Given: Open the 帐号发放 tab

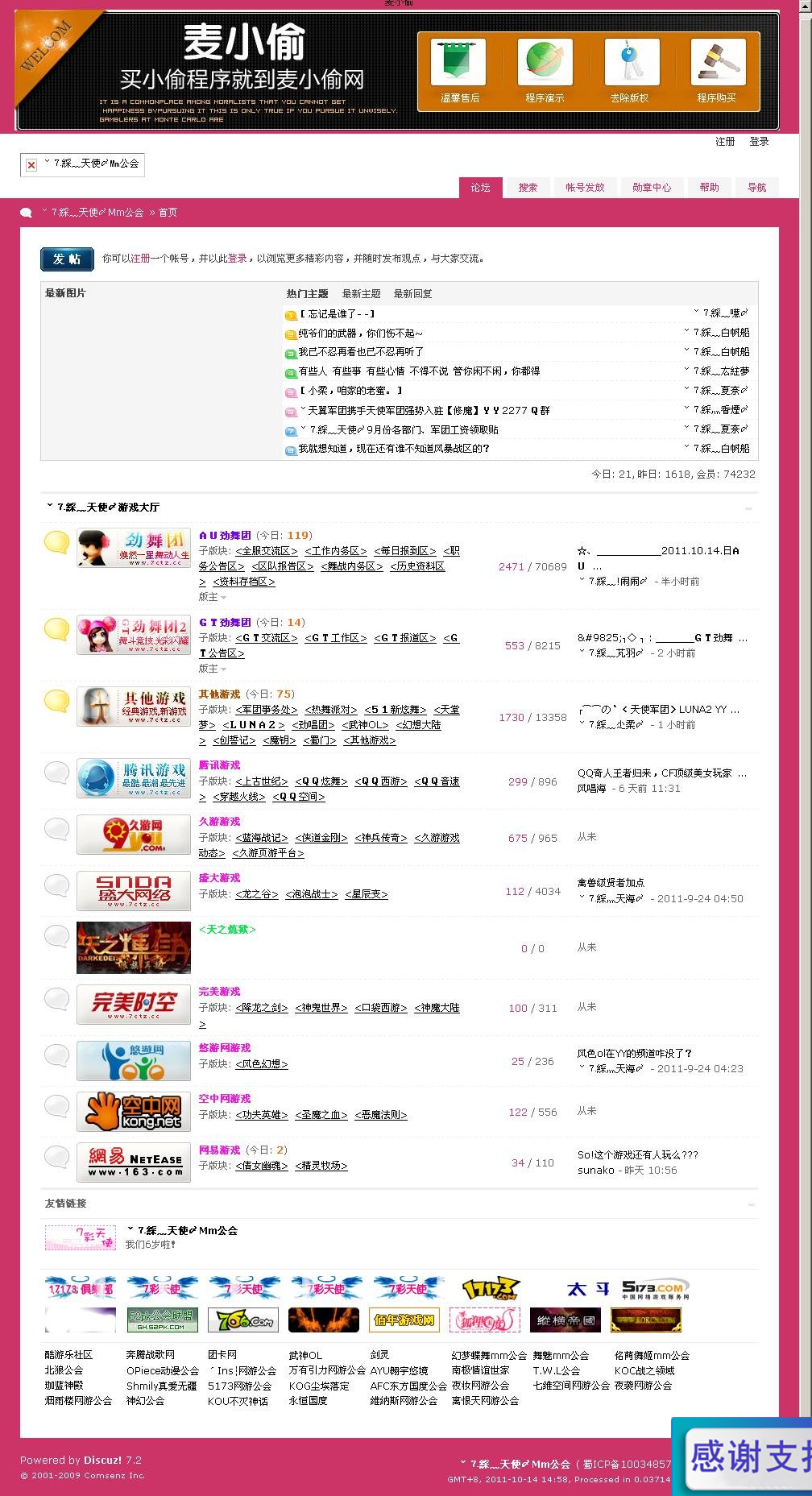Looking at the screenshot, I should [x=584, y=188].
